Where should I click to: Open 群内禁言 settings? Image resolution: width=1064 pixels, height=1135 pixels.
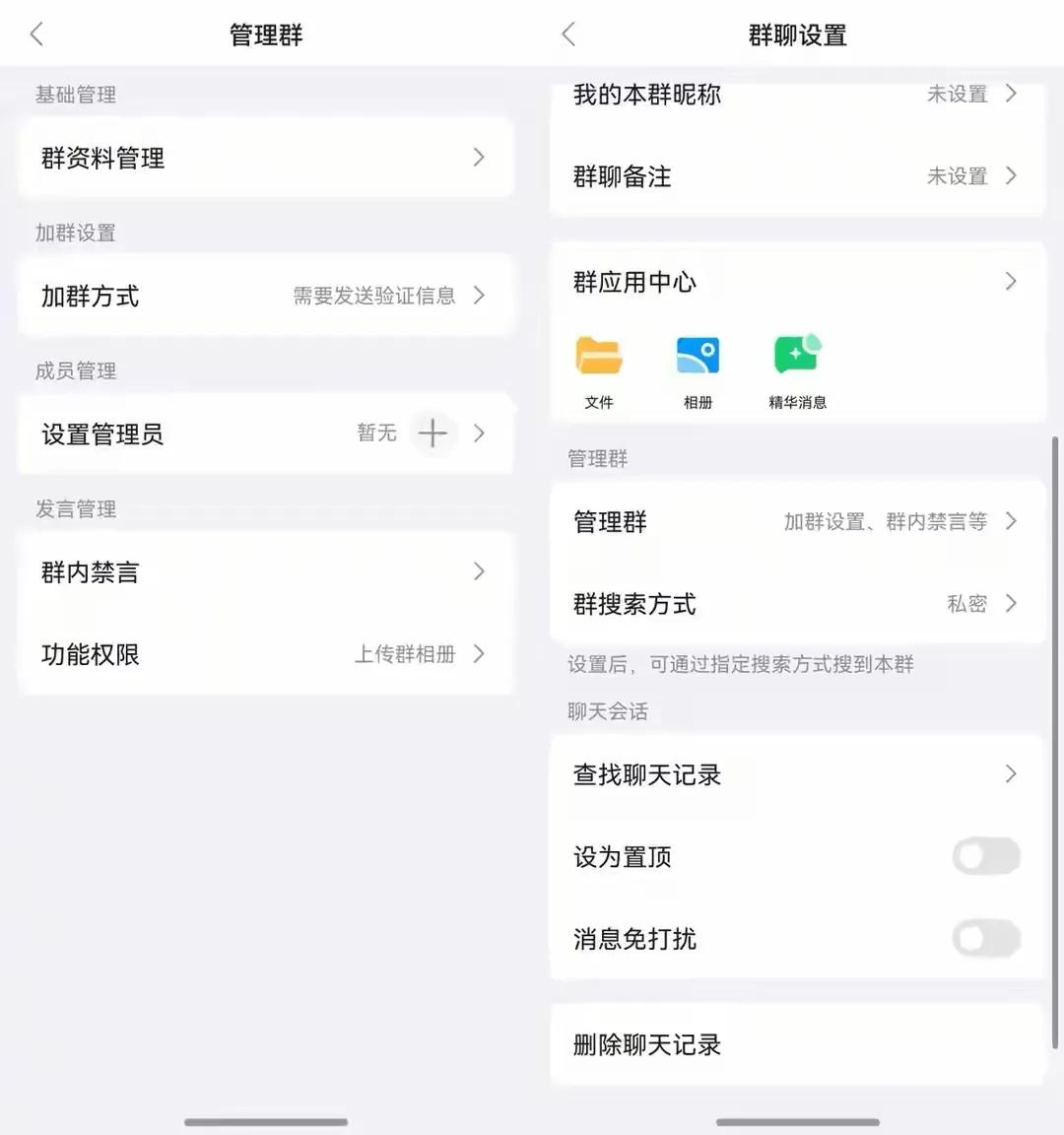click(264, 571)
